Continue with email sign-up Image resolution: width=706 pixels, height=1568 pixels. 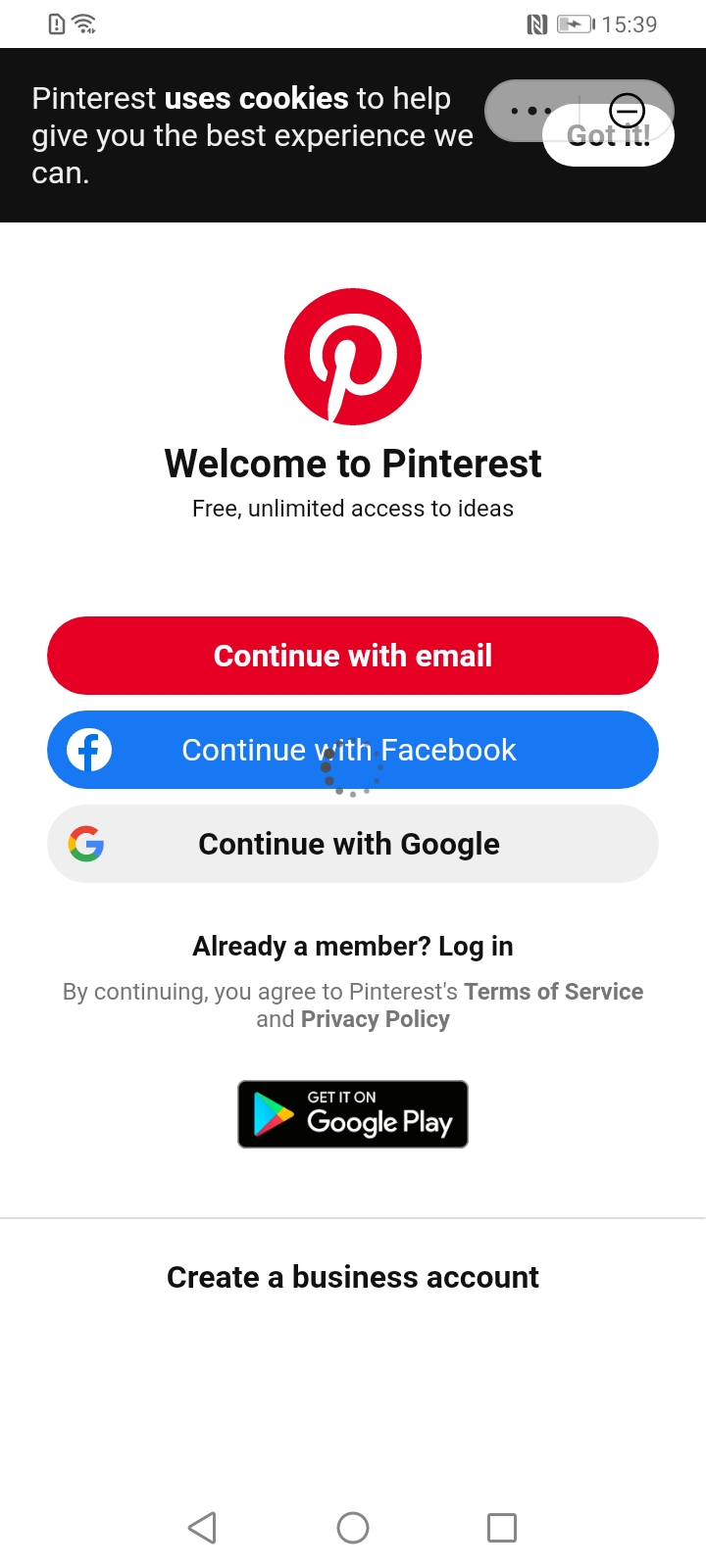tap(353, 656)
